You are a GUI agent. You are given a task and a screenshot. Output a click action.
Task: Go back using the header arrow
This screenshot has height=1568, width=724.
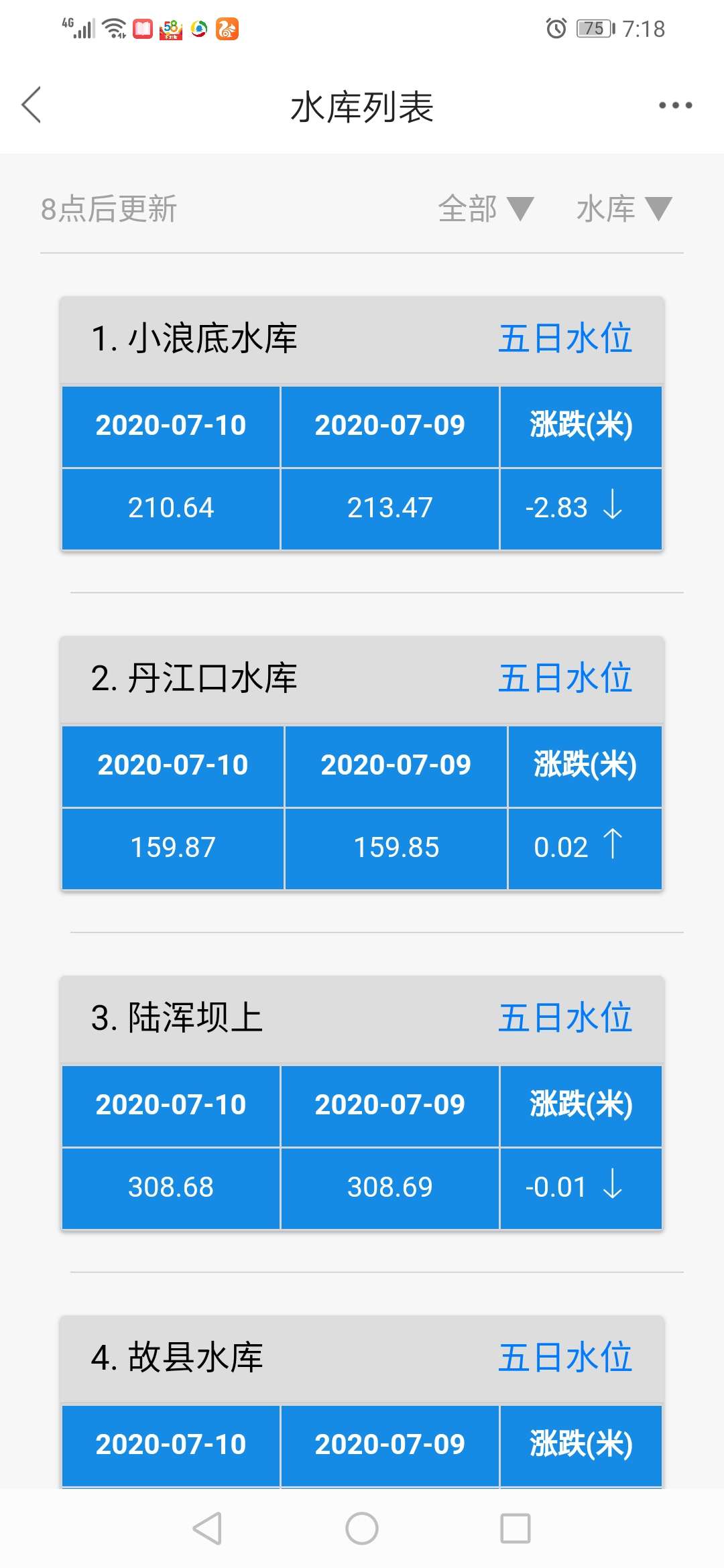[32, 105]
